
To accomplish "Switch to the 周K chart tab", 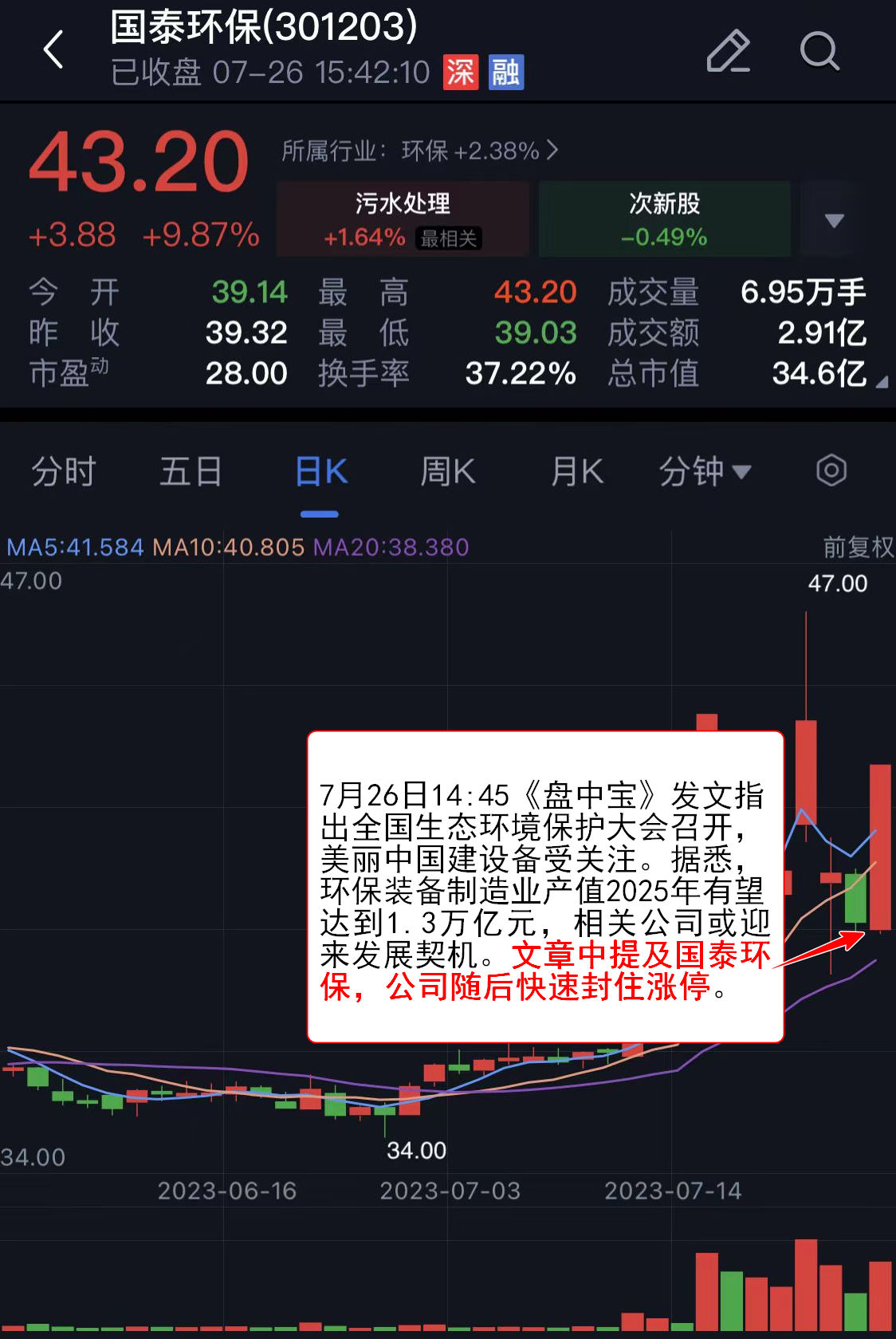I will 447,472.
